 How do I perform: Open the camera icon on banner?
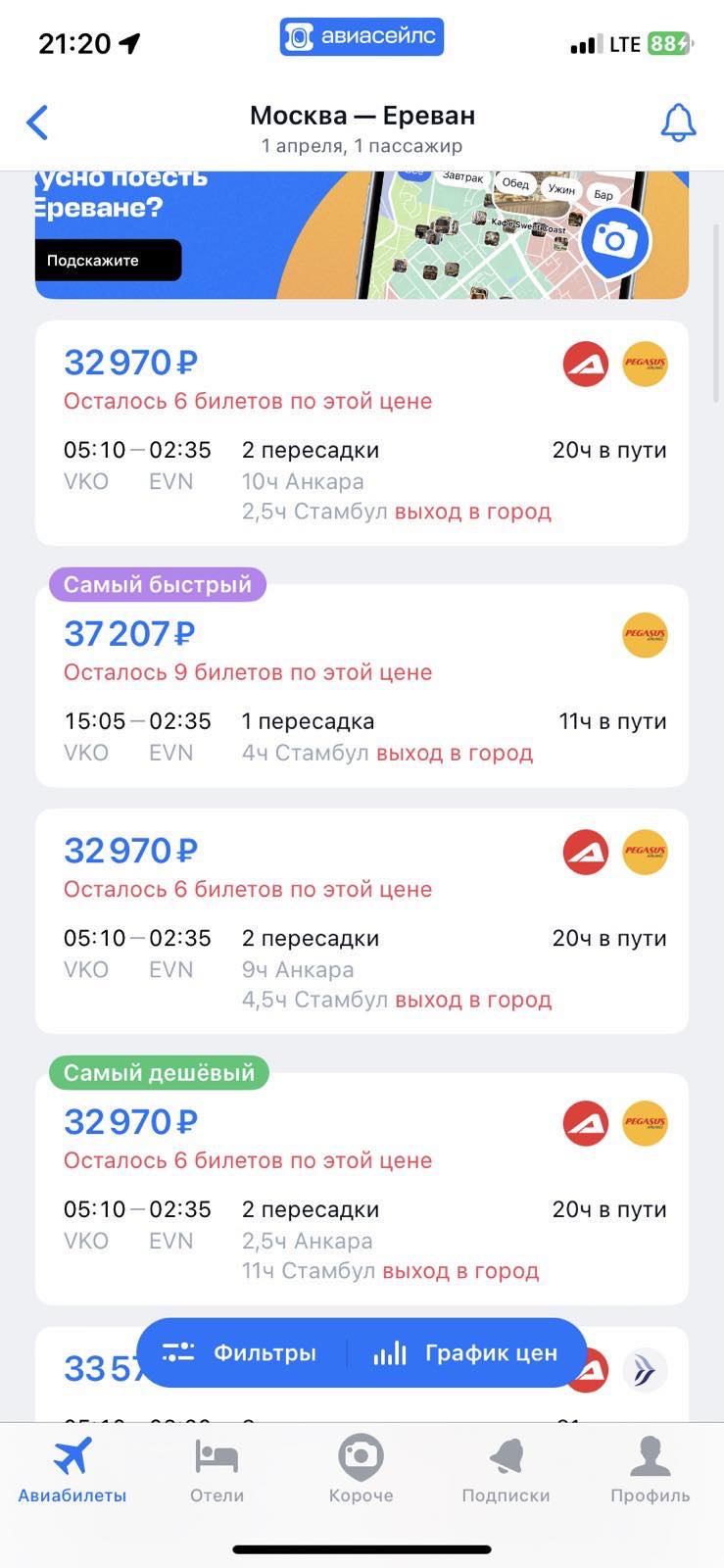coord(614,240)
